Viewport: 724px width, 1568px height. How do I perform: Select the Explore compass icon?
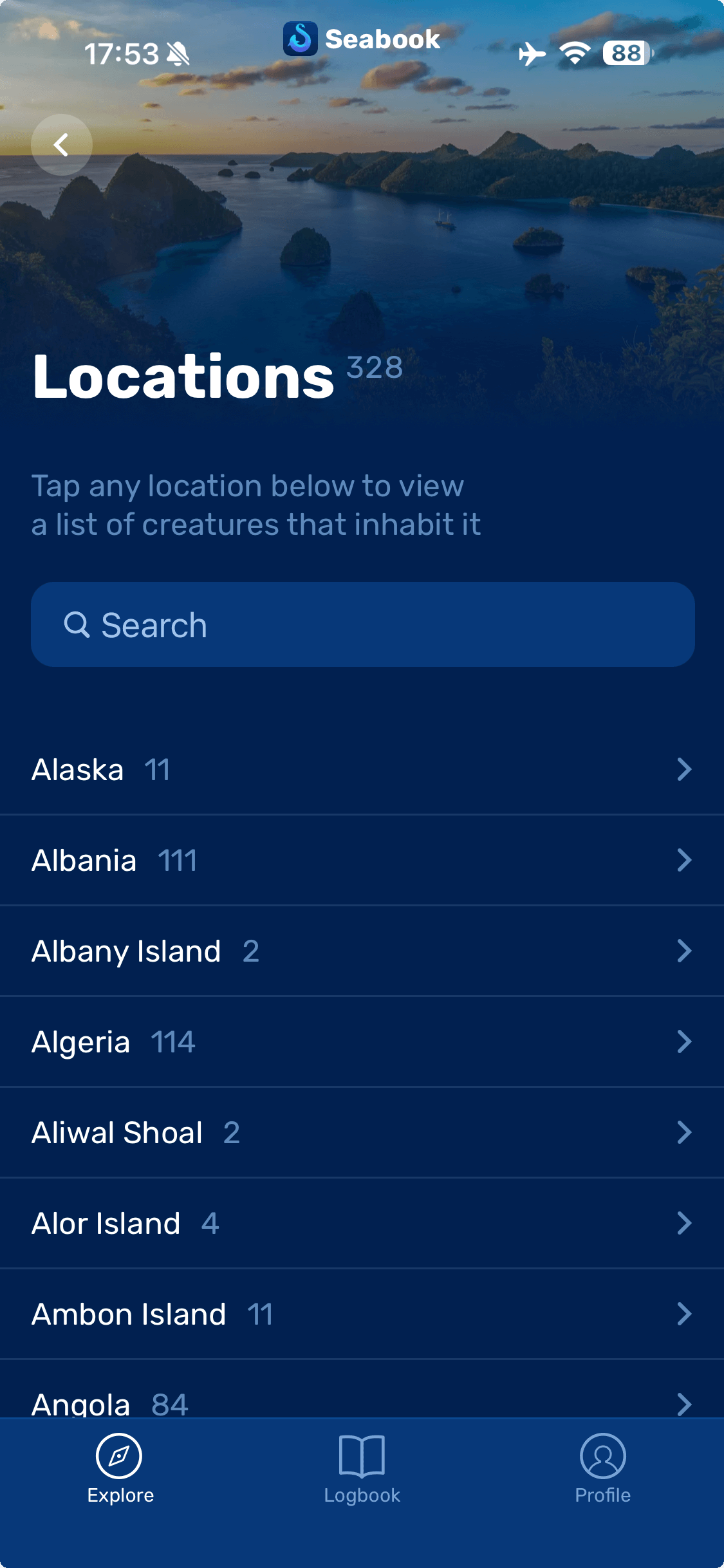click(120, 1457)
